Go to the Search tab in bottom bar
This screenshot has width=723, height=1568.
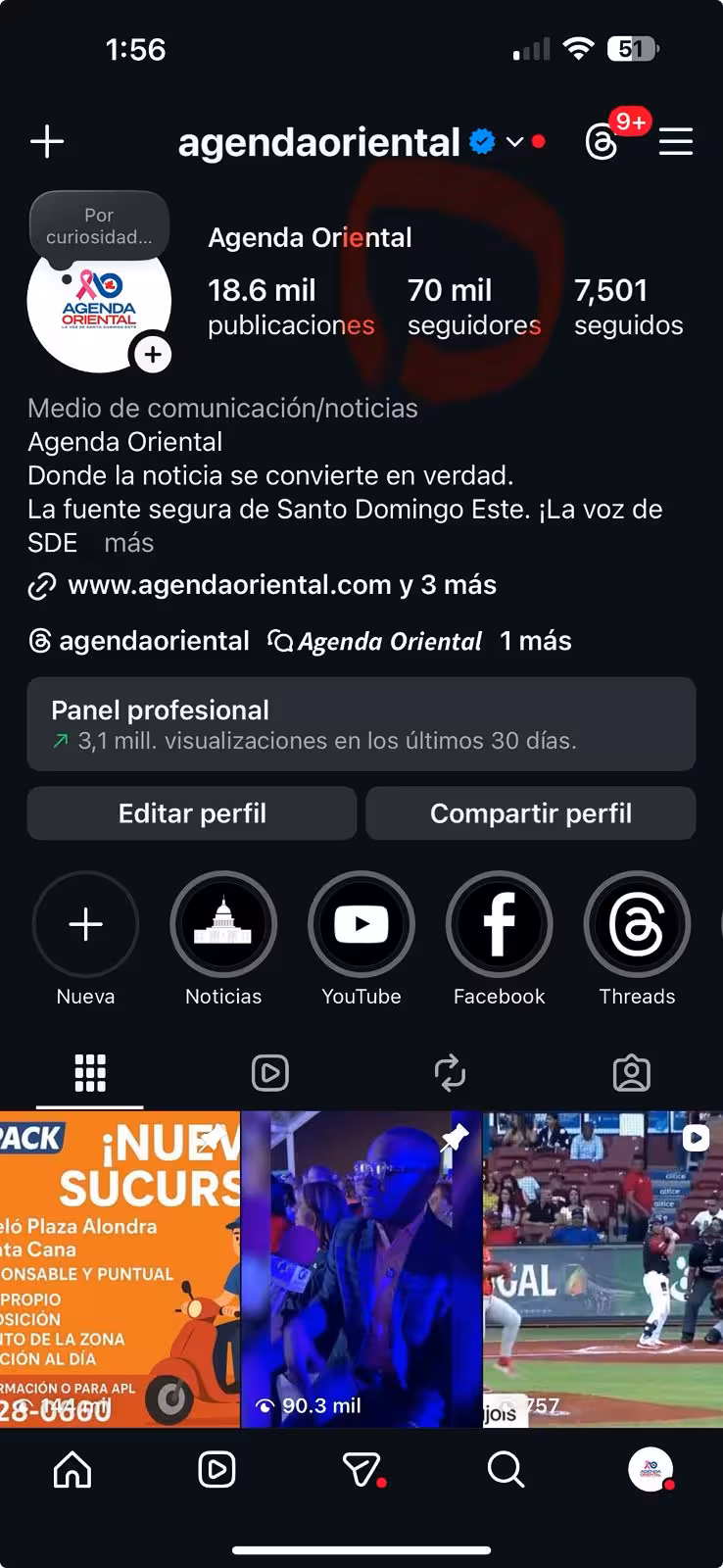tap(506, 1469)
